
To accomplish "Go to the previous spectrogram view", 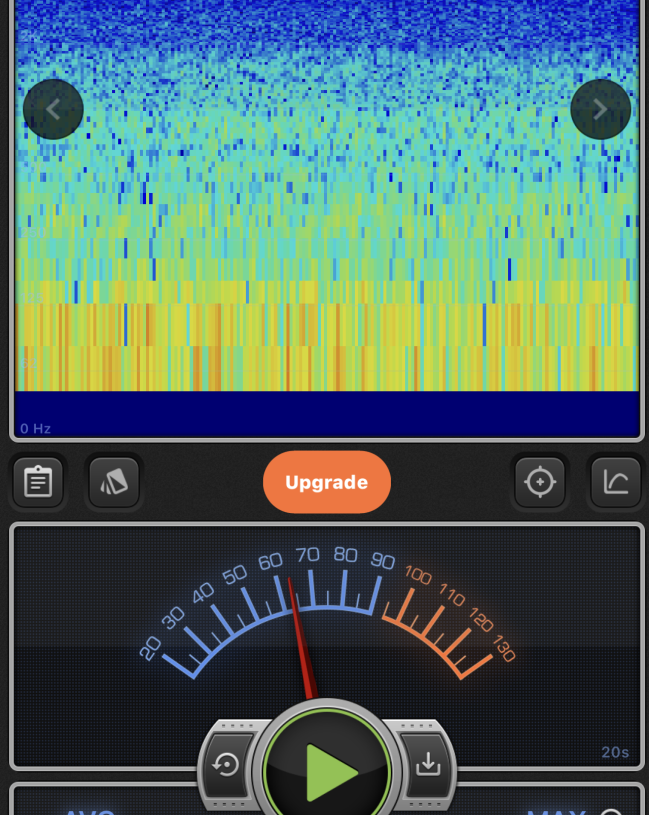I will tap(53, 109).
